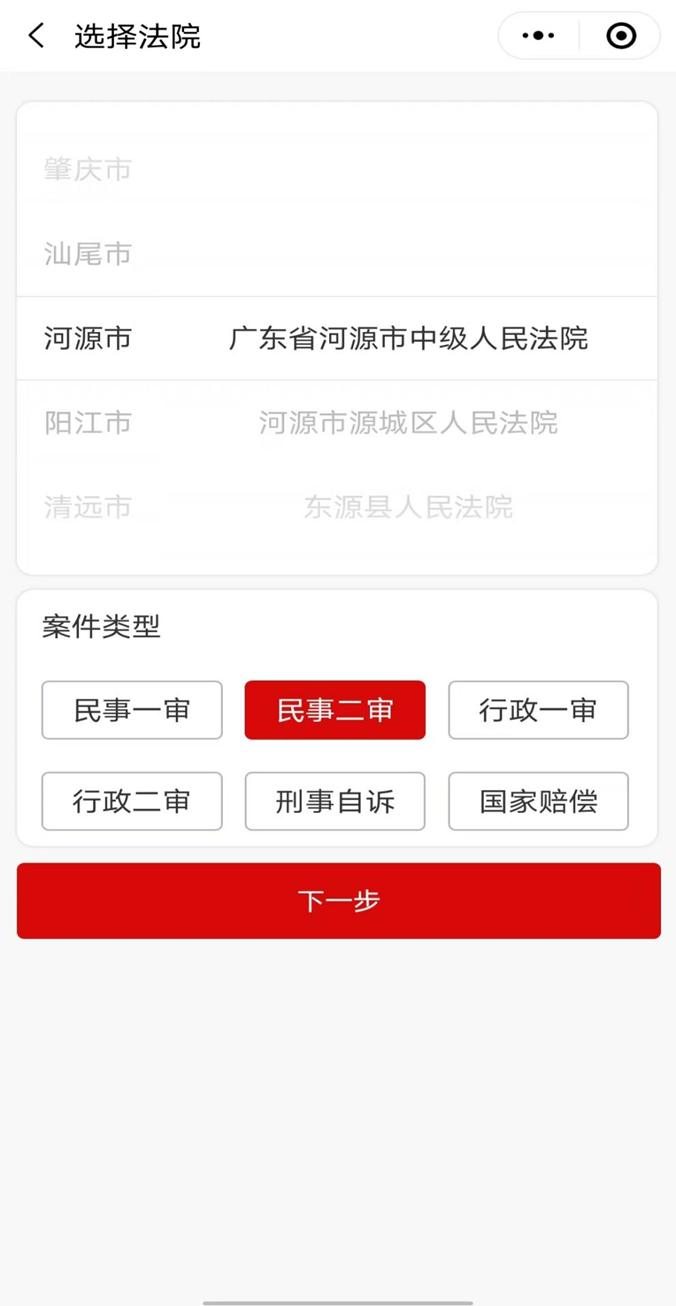Select 阳江市 in the city picker
Screen dimensions: 676x1306
pos(88,423)
